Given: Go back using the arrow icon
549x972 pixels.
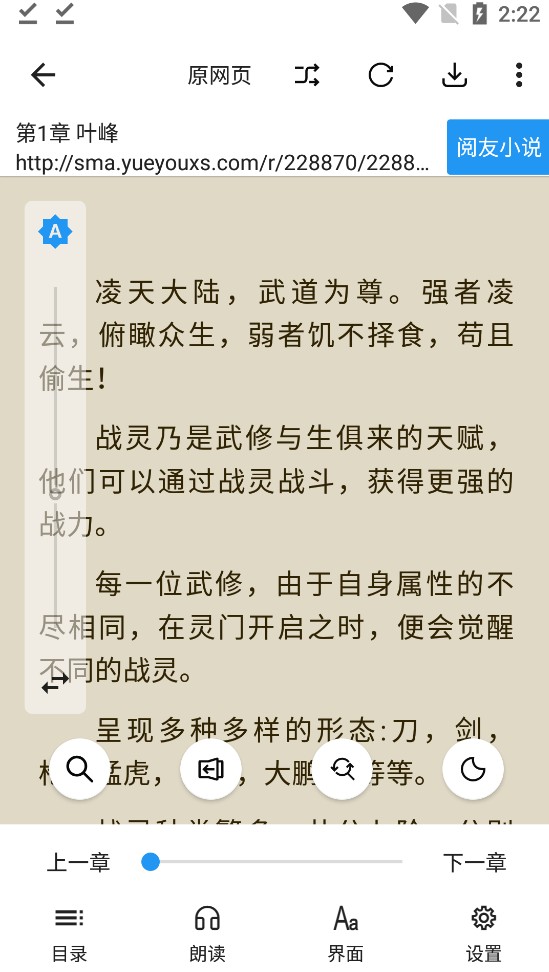Looking at the screenshot, I should (43, 76).
